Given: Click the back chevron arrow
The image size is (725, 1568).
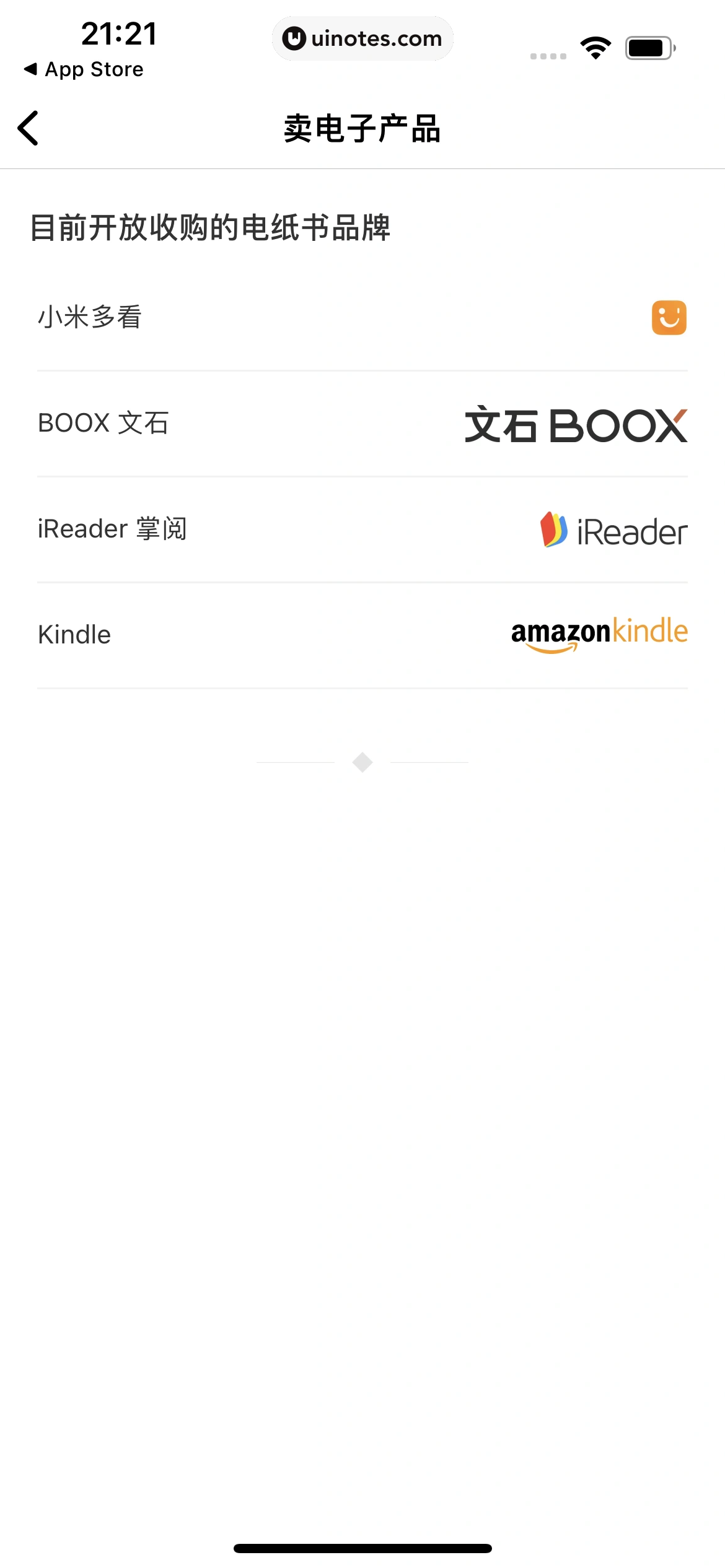Looking at the screenshot, I should pos(29,129).
